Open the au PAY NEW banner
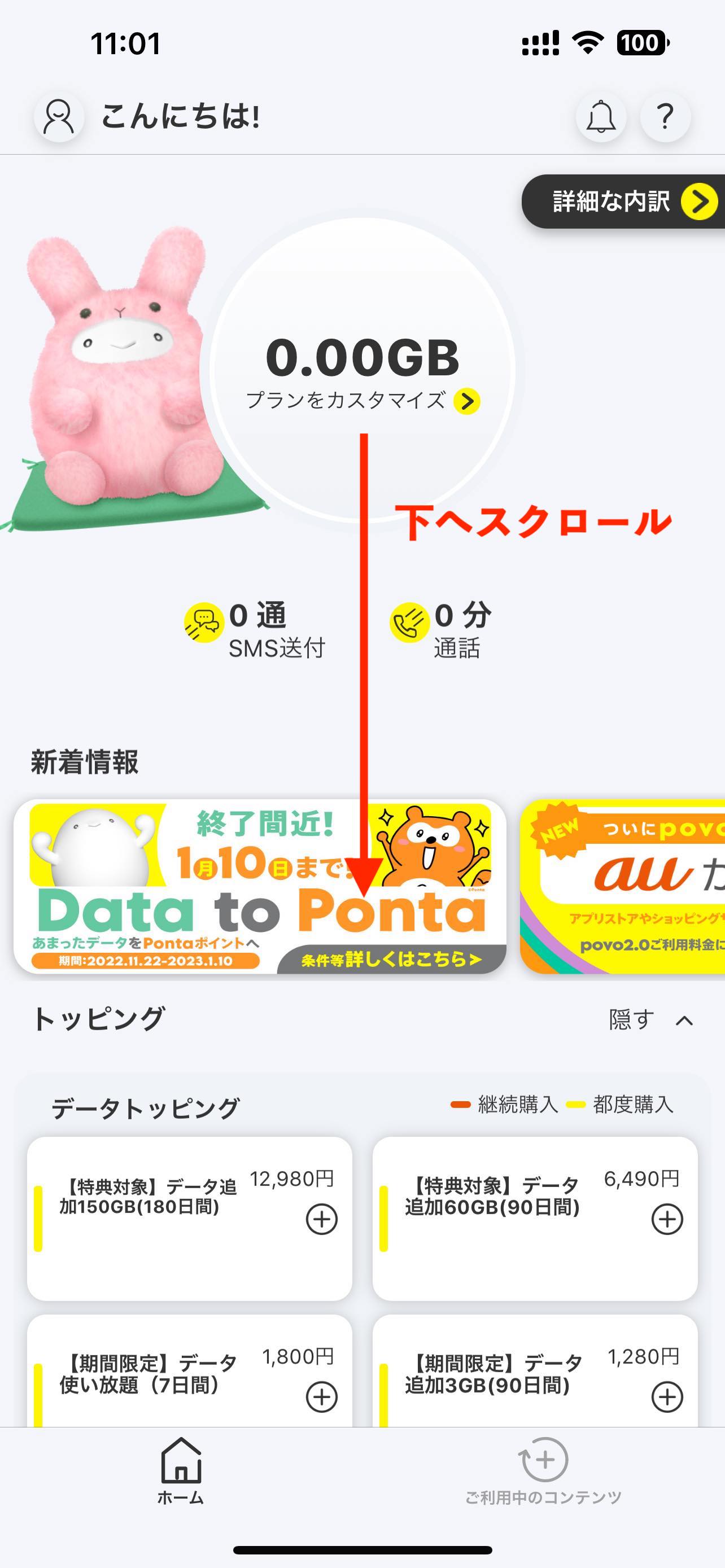Image resolution: width=725 pixels, height=1568 pixels. [623, 886]
